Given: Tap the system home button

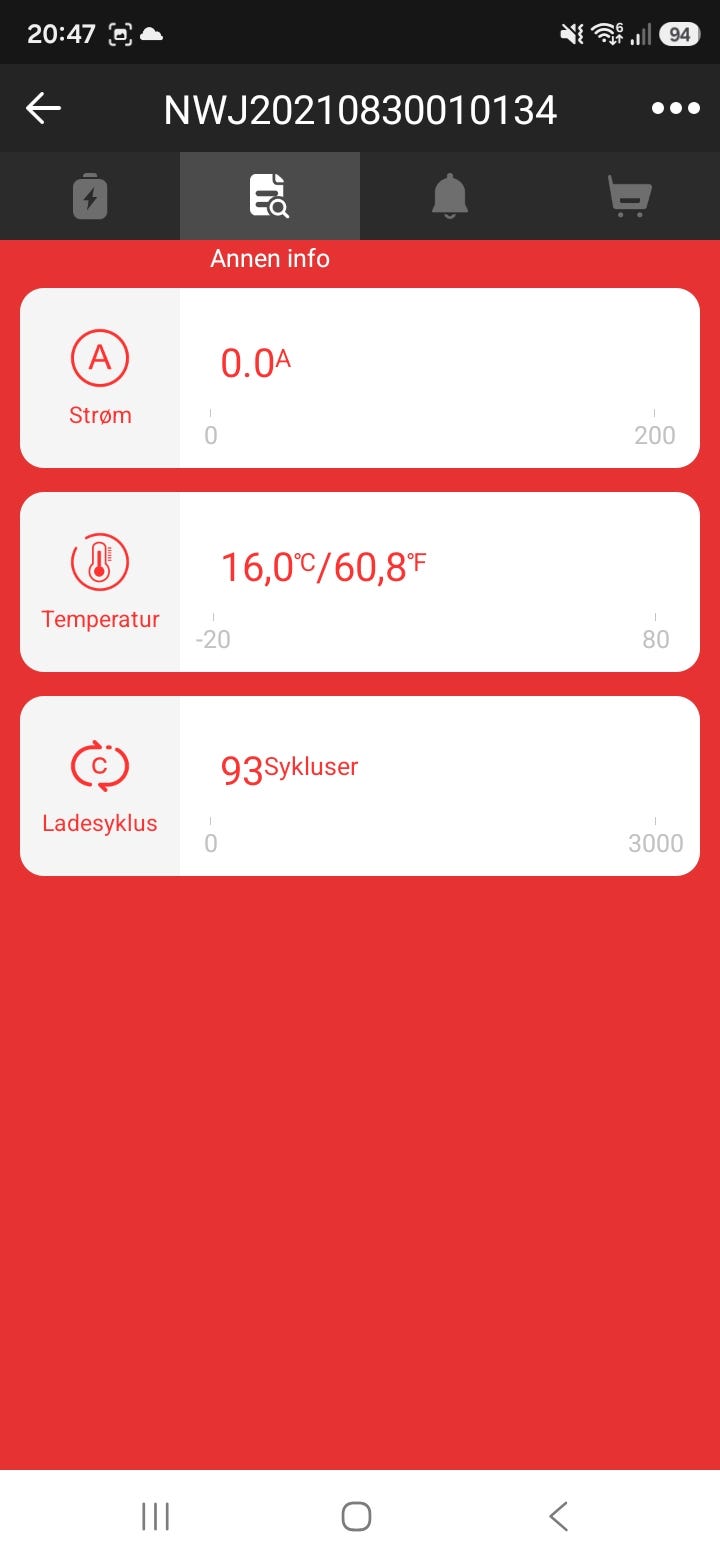Looking at the screenshot, I should tap(357, 1516).
